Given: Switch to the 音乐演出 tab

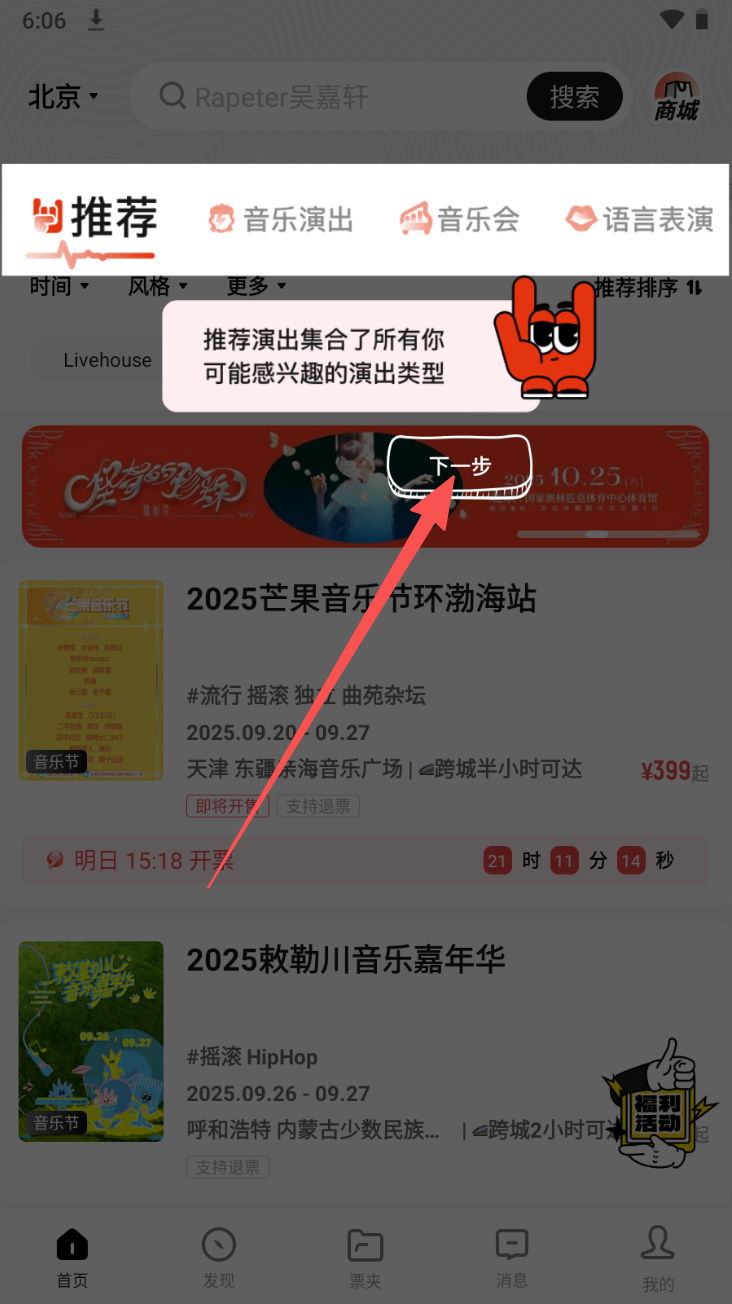Looking at the screenshot, I should (x=281, y=219).
